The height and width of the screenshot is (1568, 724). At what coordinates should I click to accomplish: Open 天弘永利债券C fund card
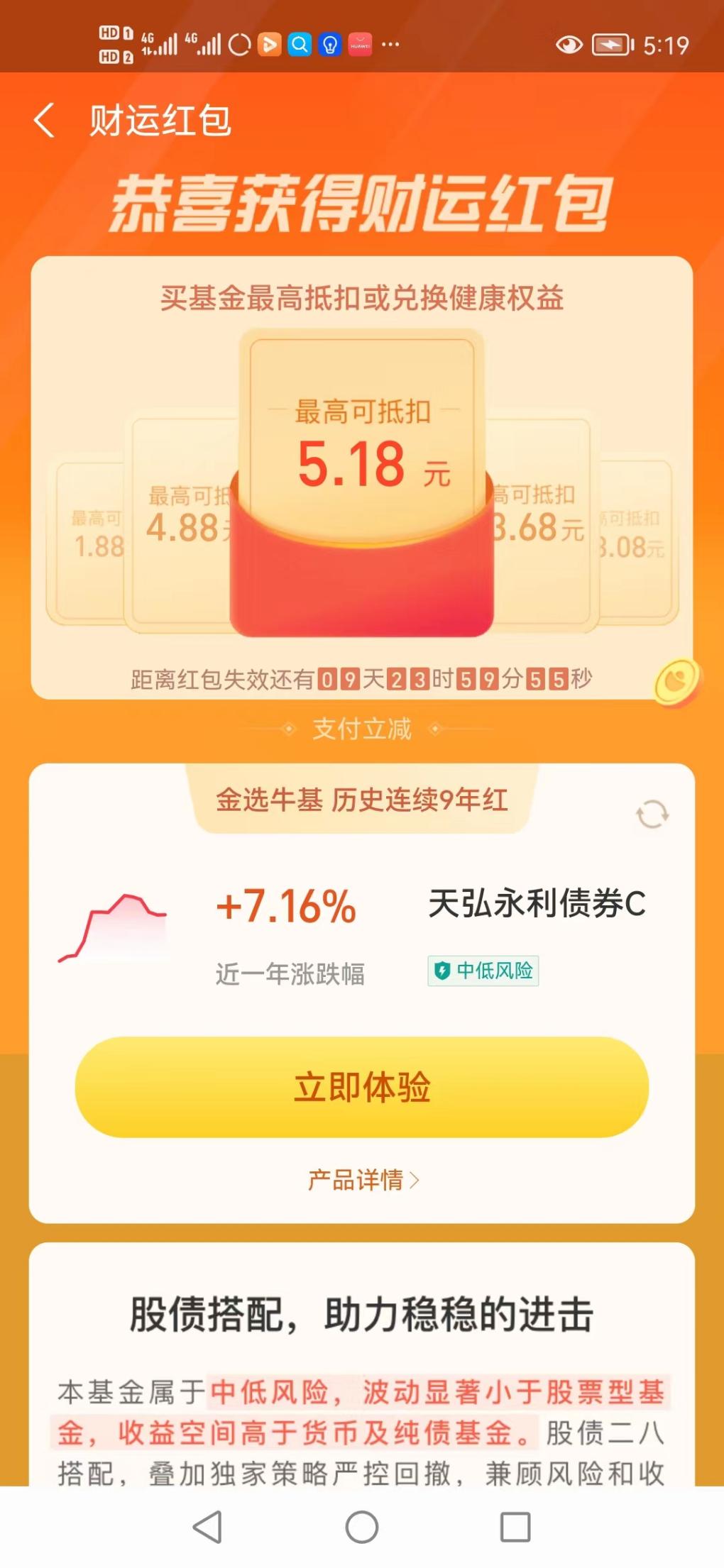tap(537, 905)
